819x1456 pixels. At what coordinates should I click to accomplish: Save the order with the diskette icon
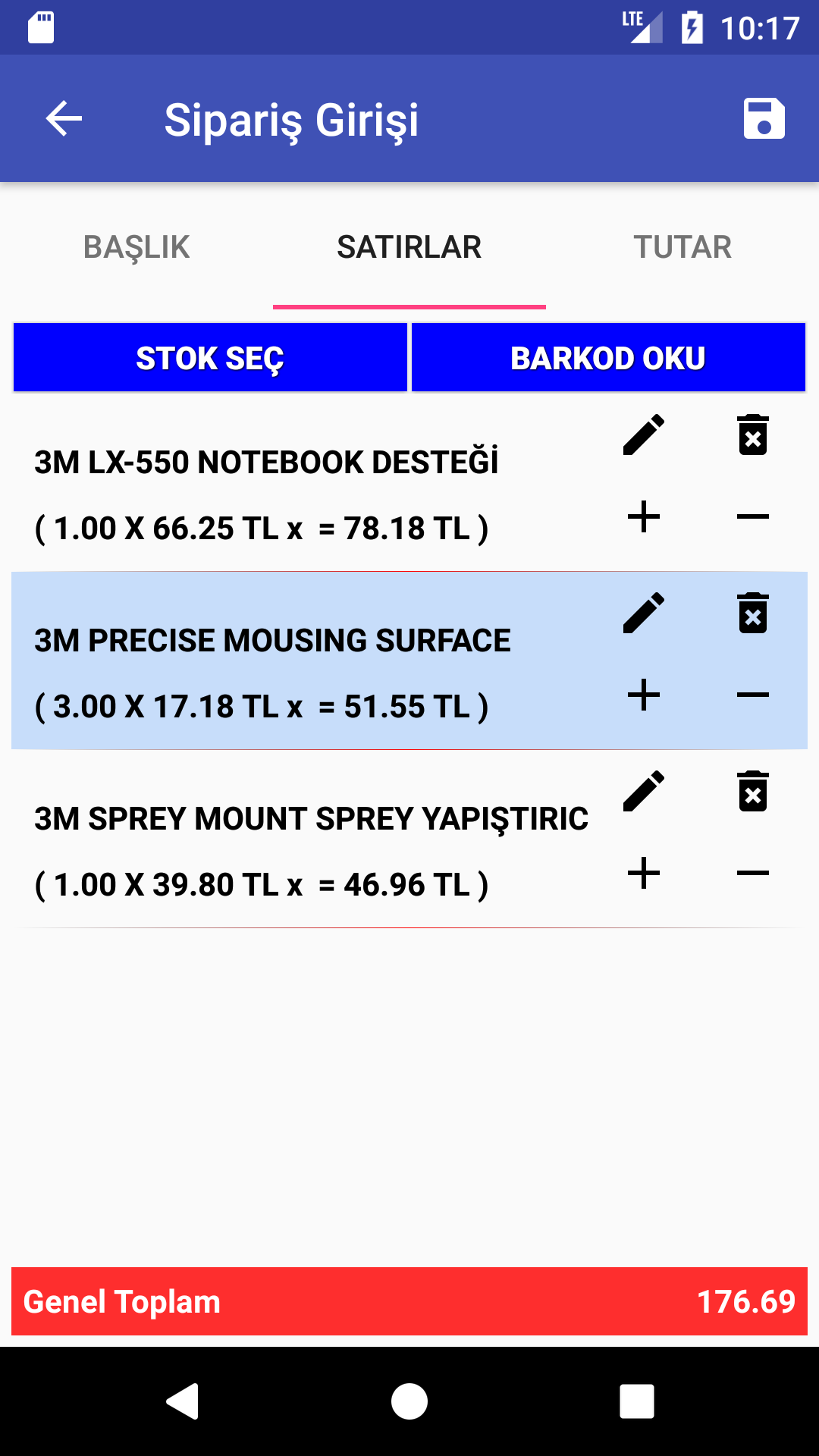pos(764,119)
